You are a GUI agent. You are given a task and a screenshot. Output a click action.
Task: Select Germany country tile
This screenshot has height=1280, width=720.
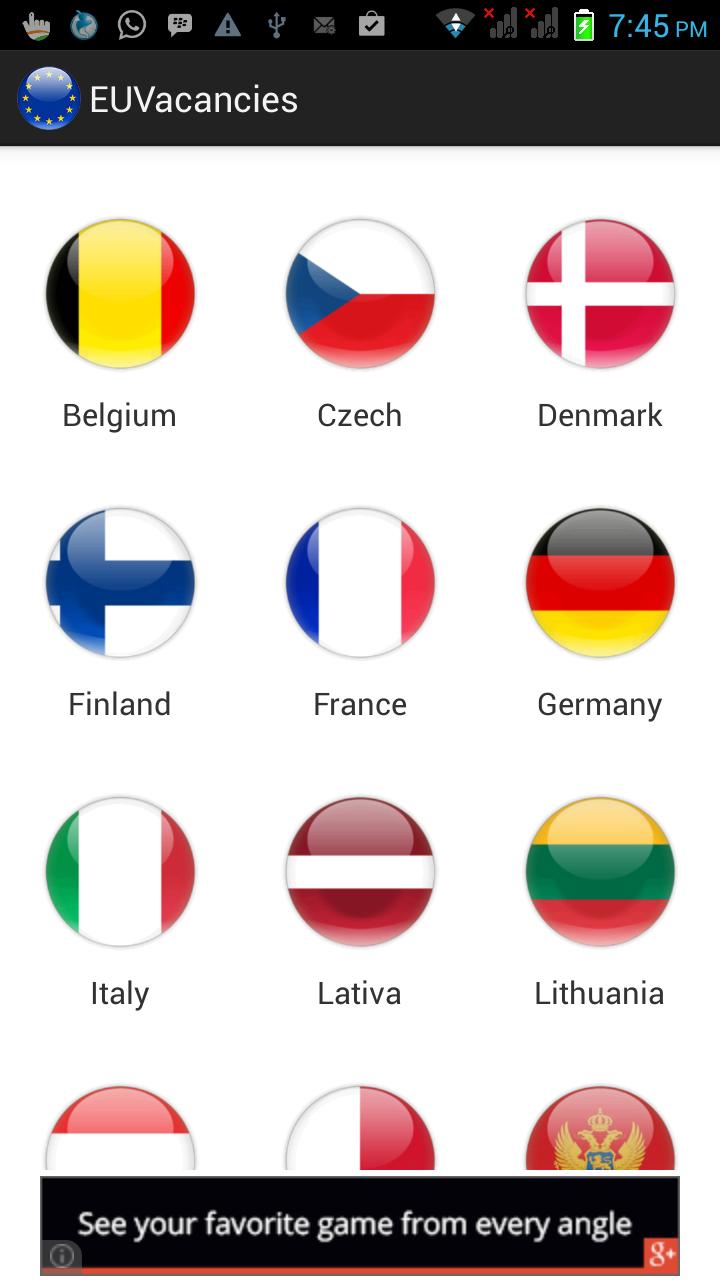600,582
